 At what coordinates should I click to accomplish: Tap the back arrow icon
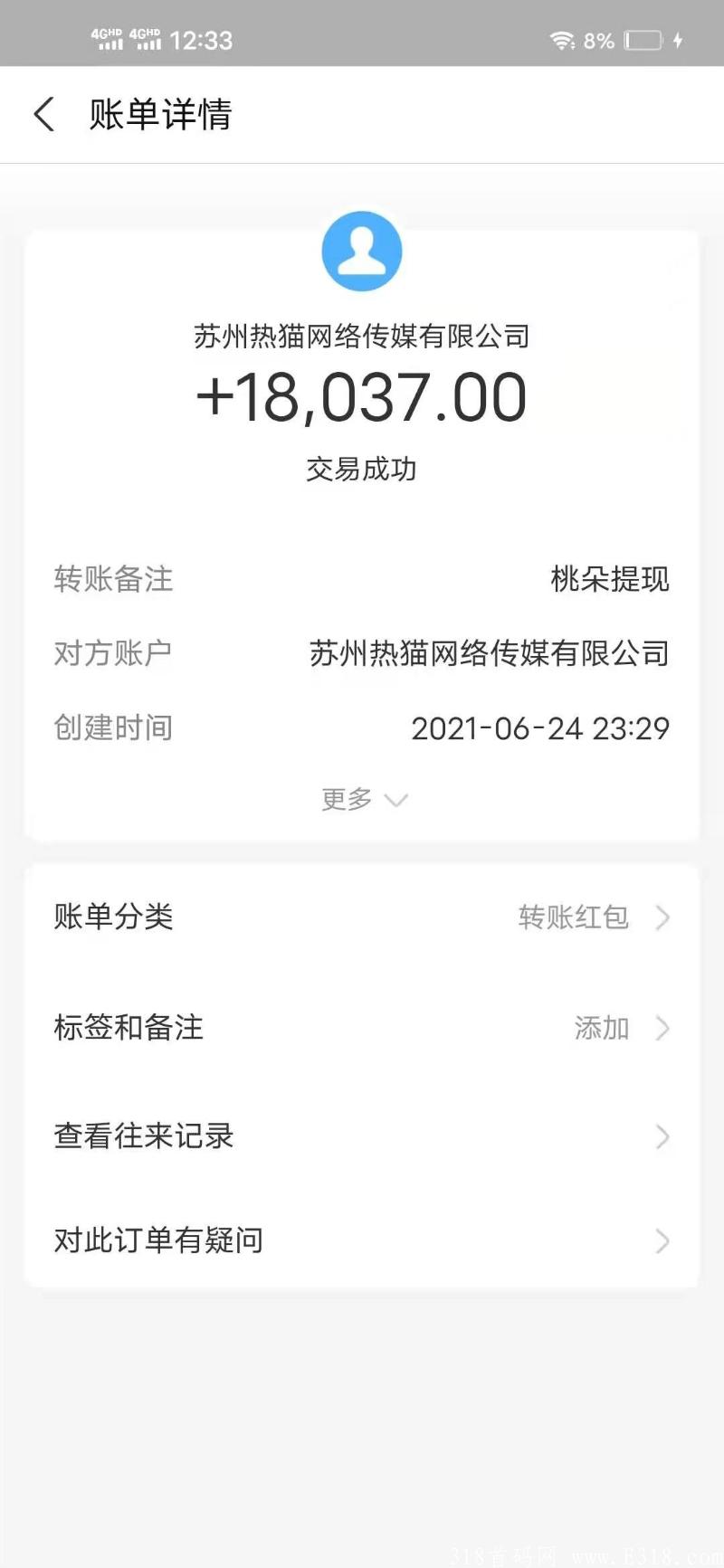click(x=43, y=115)
